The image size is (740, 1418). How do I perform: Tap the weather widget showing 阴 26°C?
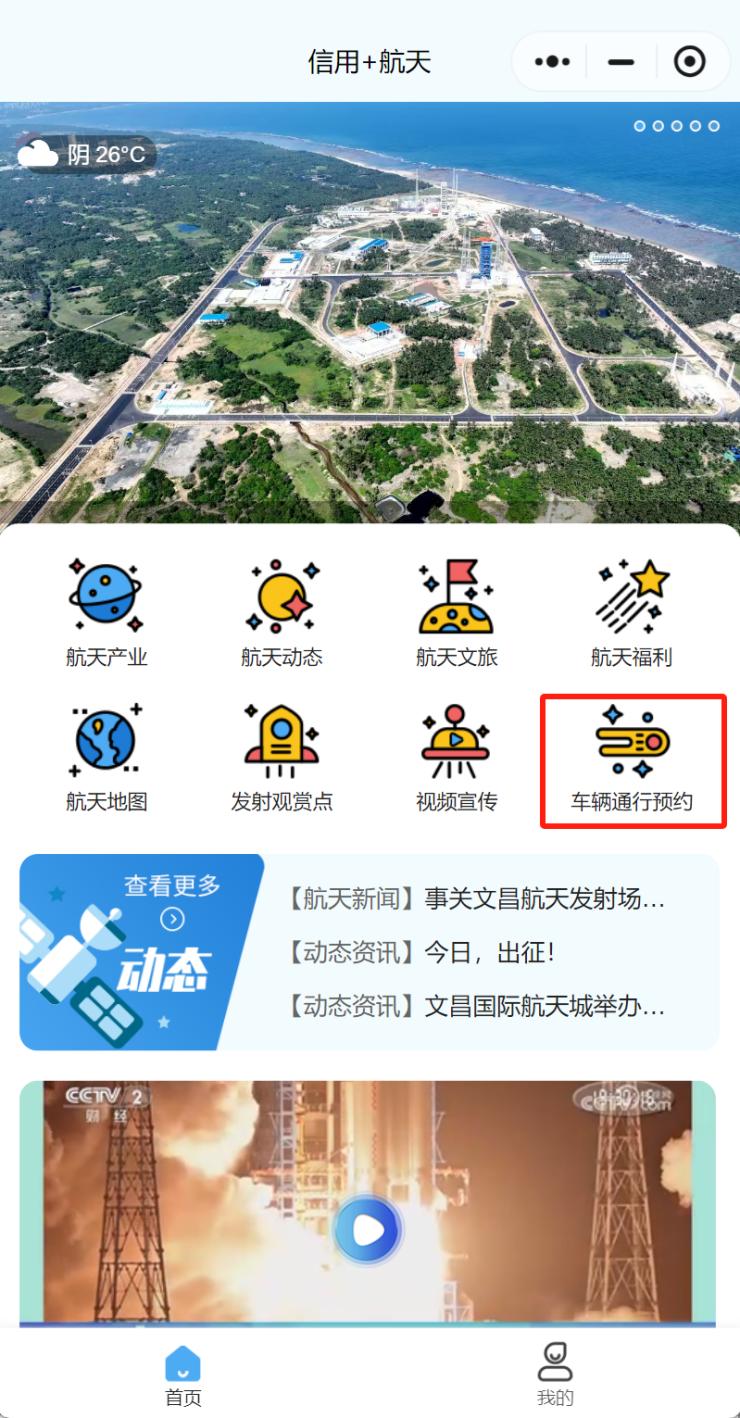tap(84, 154)
